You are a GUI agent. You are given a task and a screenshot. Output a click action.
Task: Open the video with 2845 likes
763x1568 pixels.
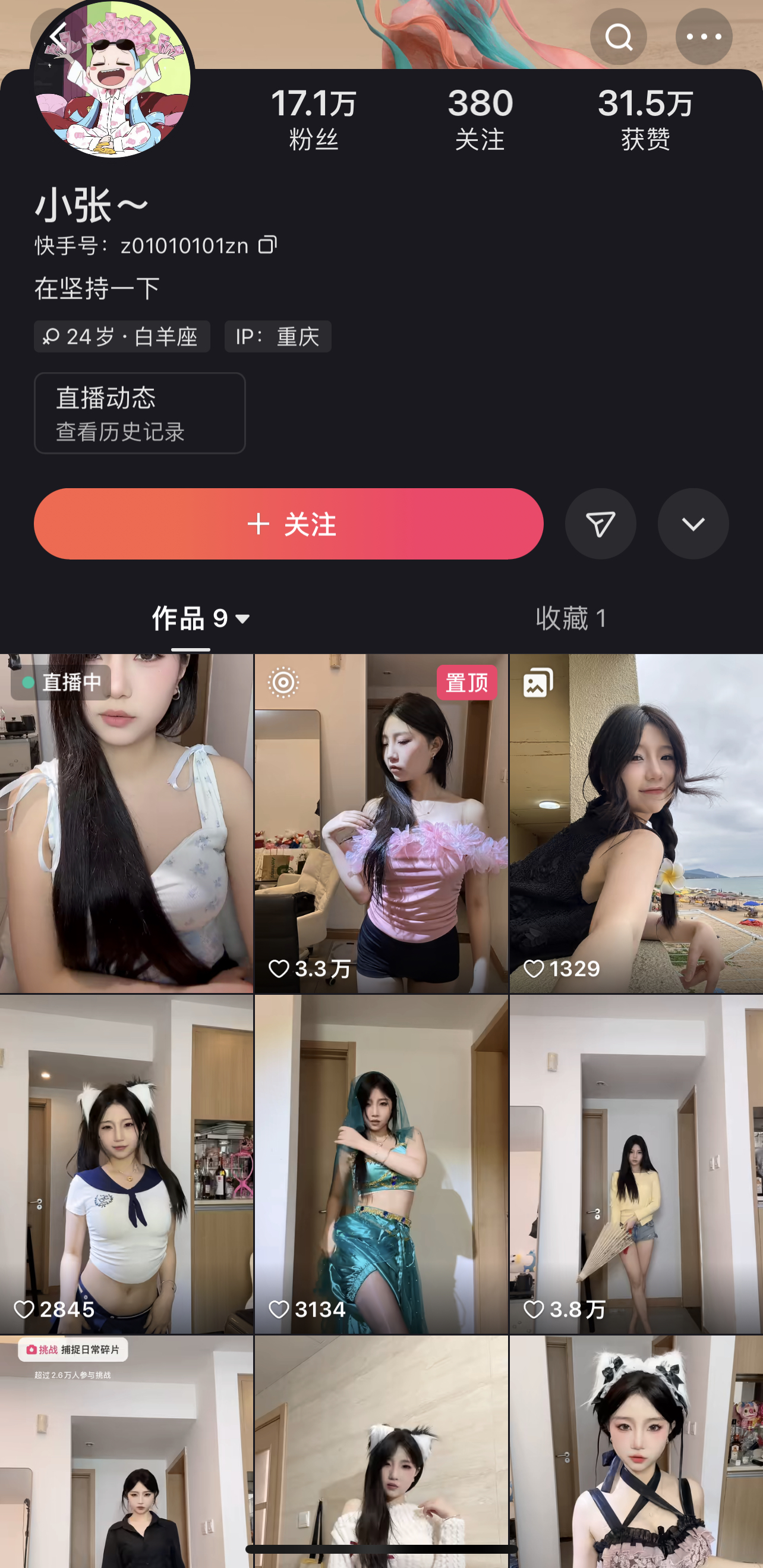(x=126, y=1162)
